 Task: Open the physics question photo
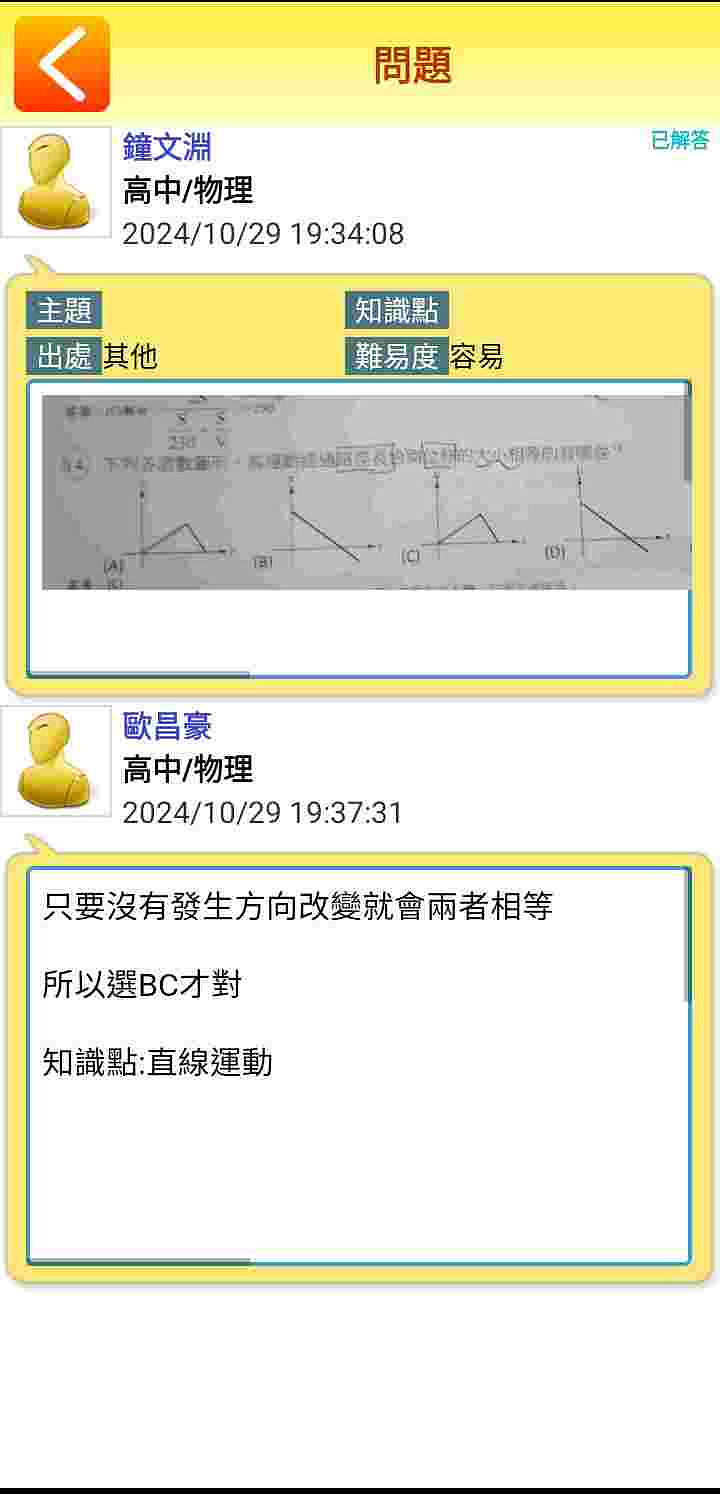coord(365,492)
